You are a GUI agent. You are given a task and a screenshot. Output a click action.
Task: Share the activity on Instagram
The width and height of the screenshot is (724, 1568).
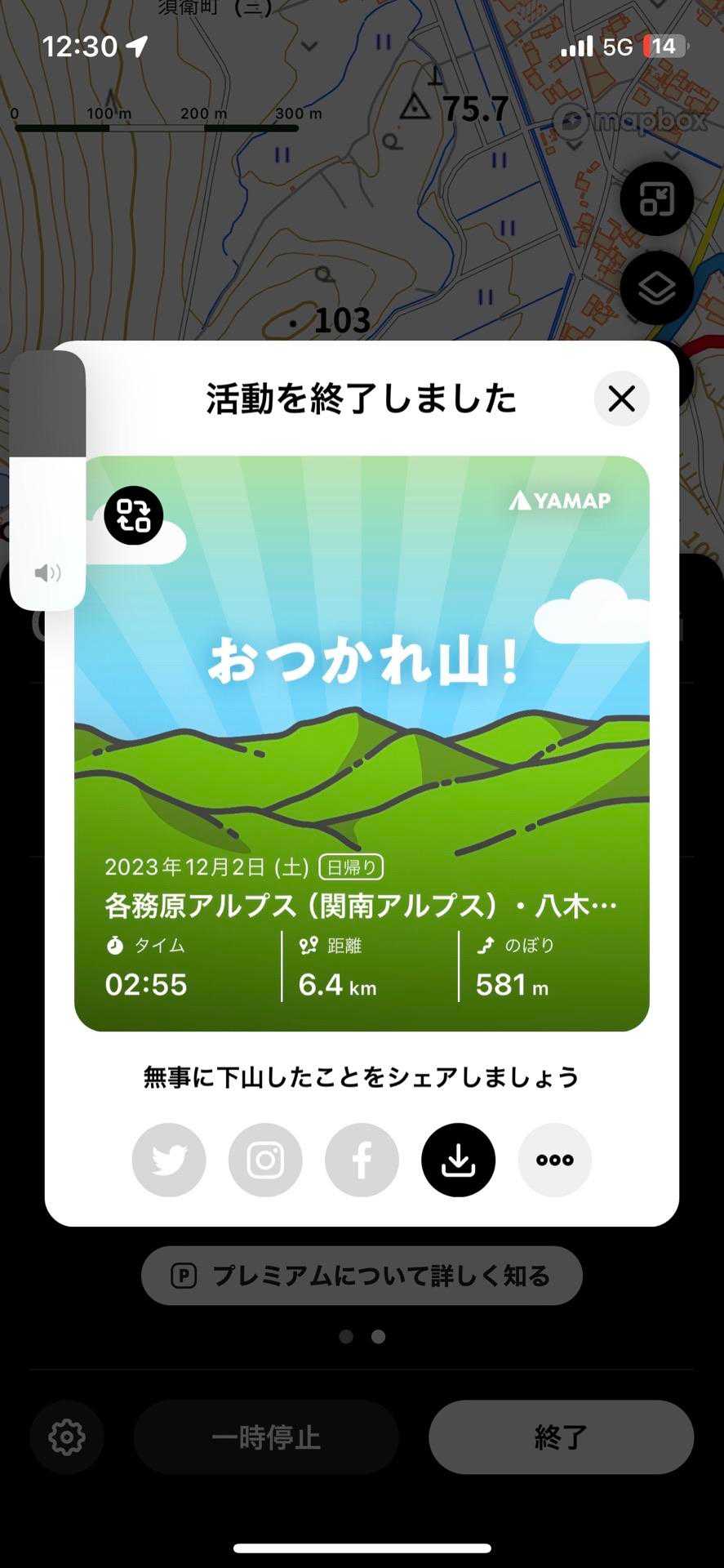click(x=265, y=1160)
